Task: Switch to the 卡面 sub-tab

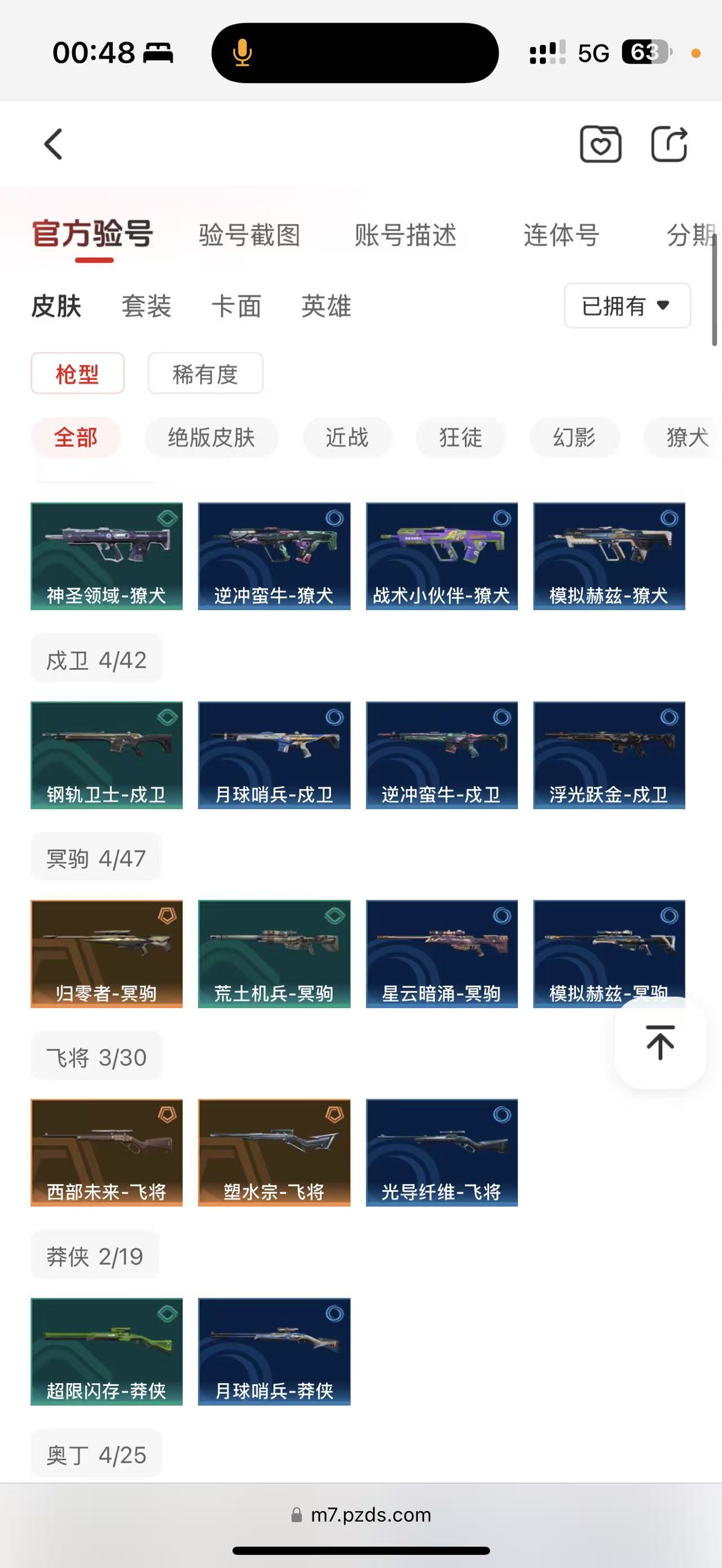Action: point(236,306)
